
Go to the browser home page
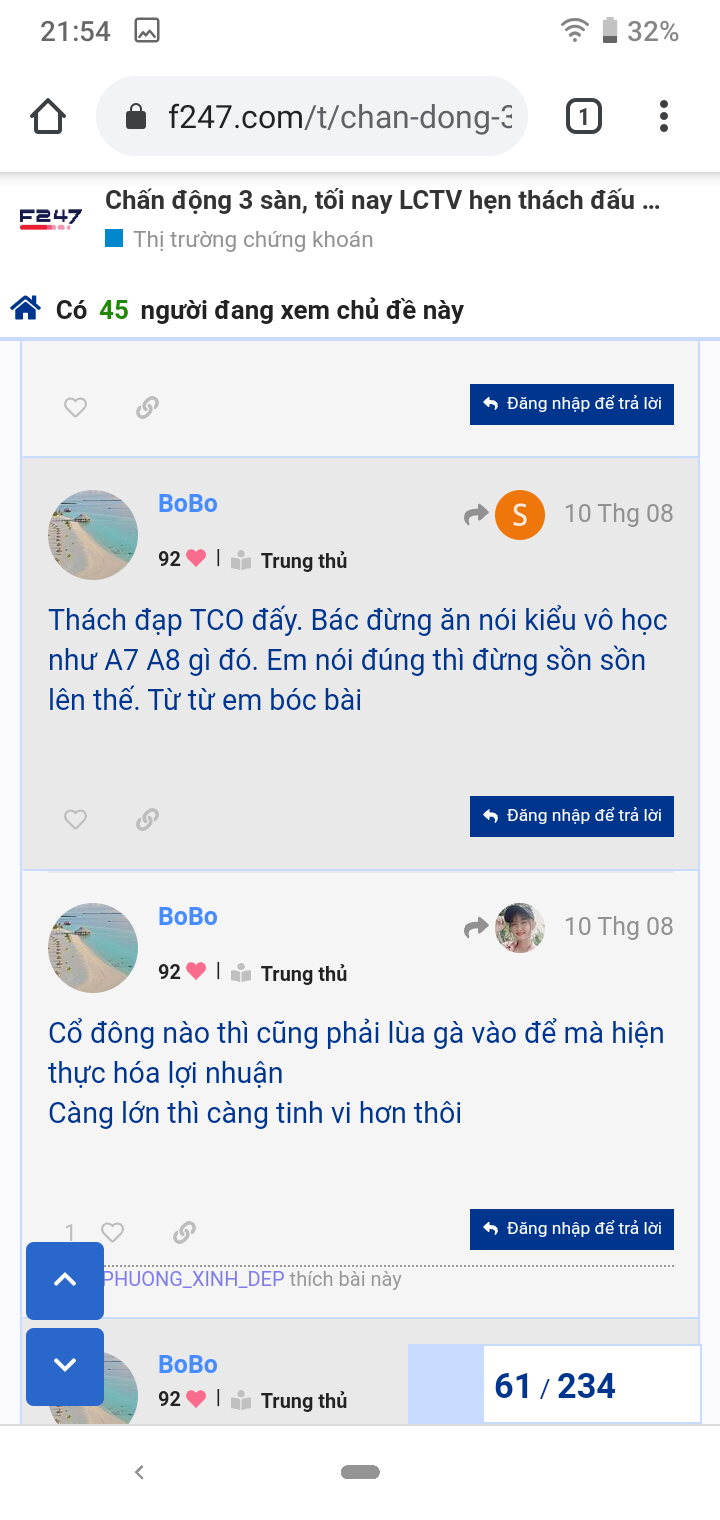[48, 118]
